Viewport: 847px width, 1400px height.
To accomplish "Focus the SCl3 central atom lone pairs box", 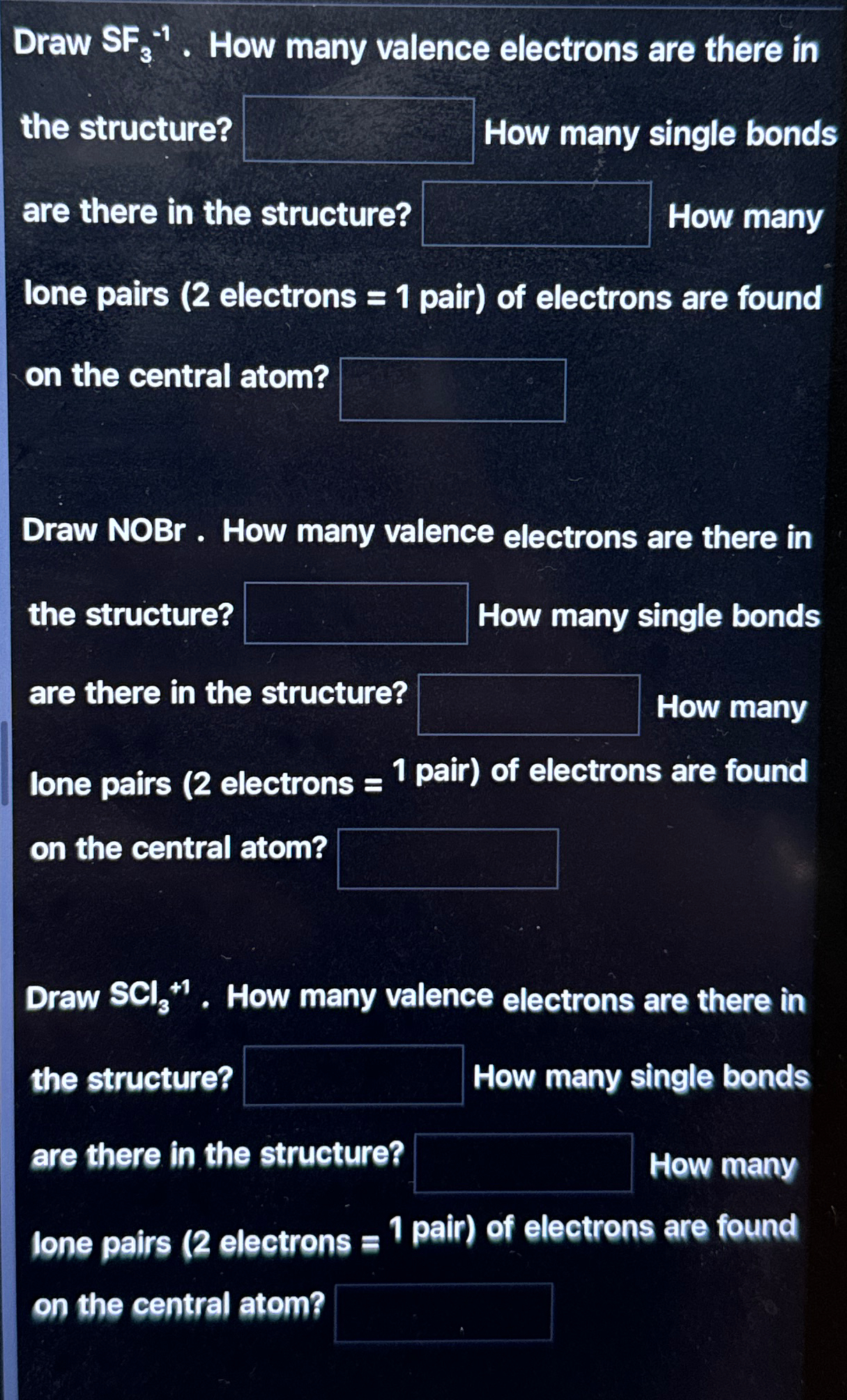I will coord(443,1312).
